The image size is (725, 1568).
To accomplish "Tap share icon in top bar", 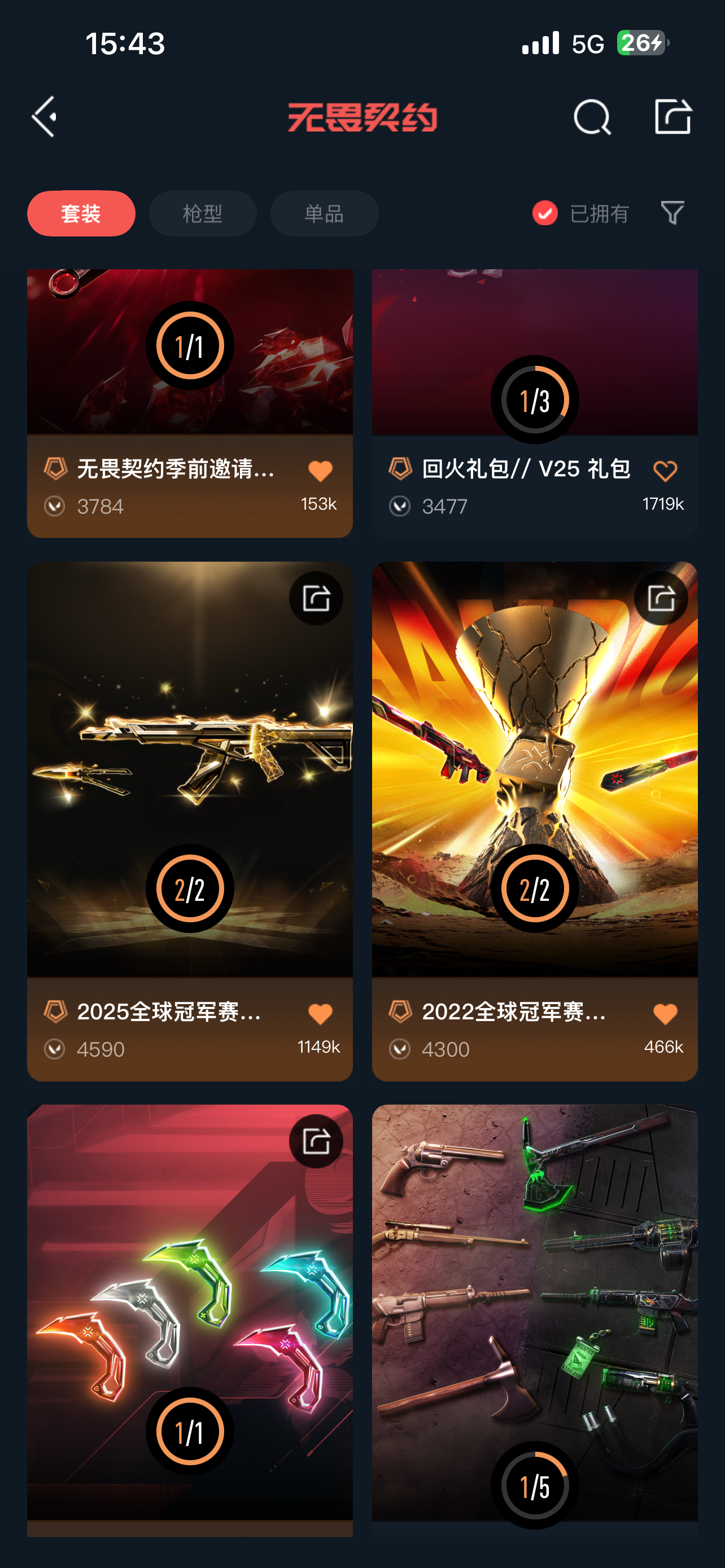I will click(672, 116).
